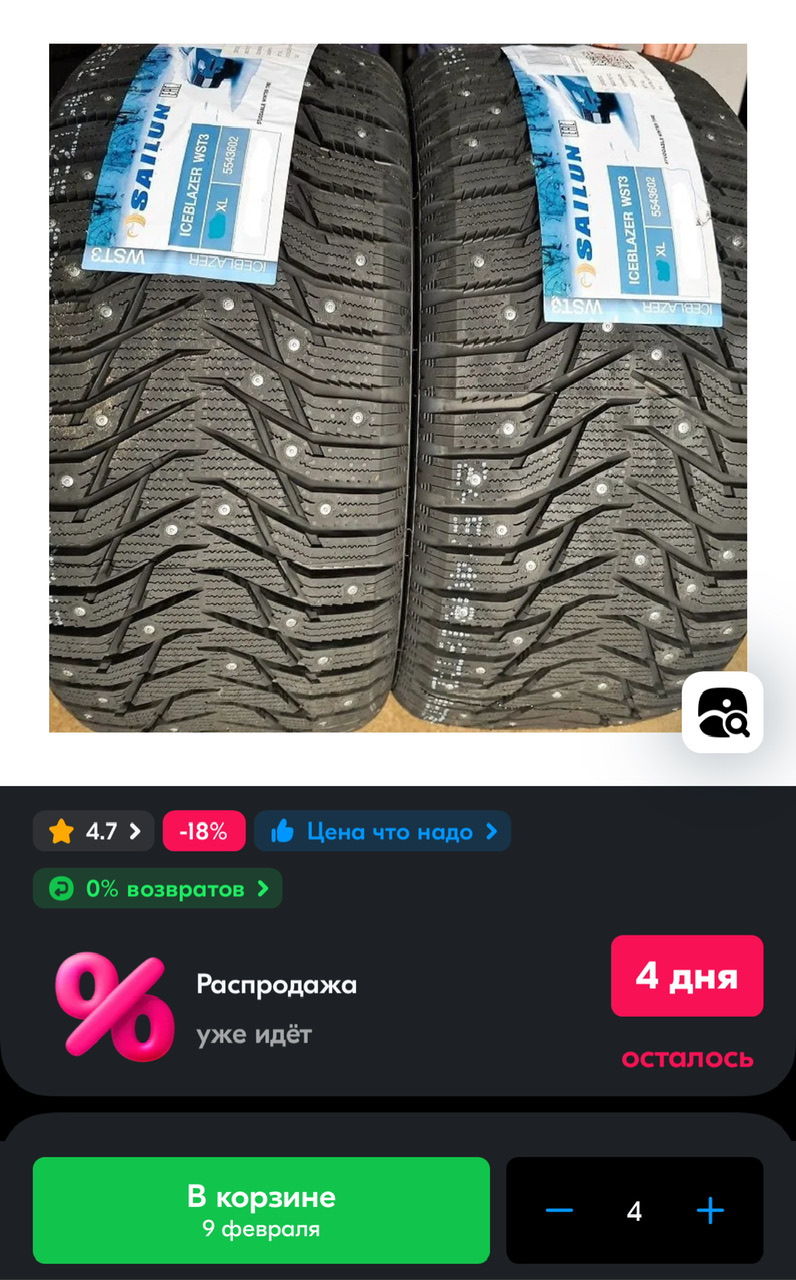Viewport: 796px width, 1280px height.
Task: Open the tire product photo
Action: pyautogui.click(x=398, y=388)
